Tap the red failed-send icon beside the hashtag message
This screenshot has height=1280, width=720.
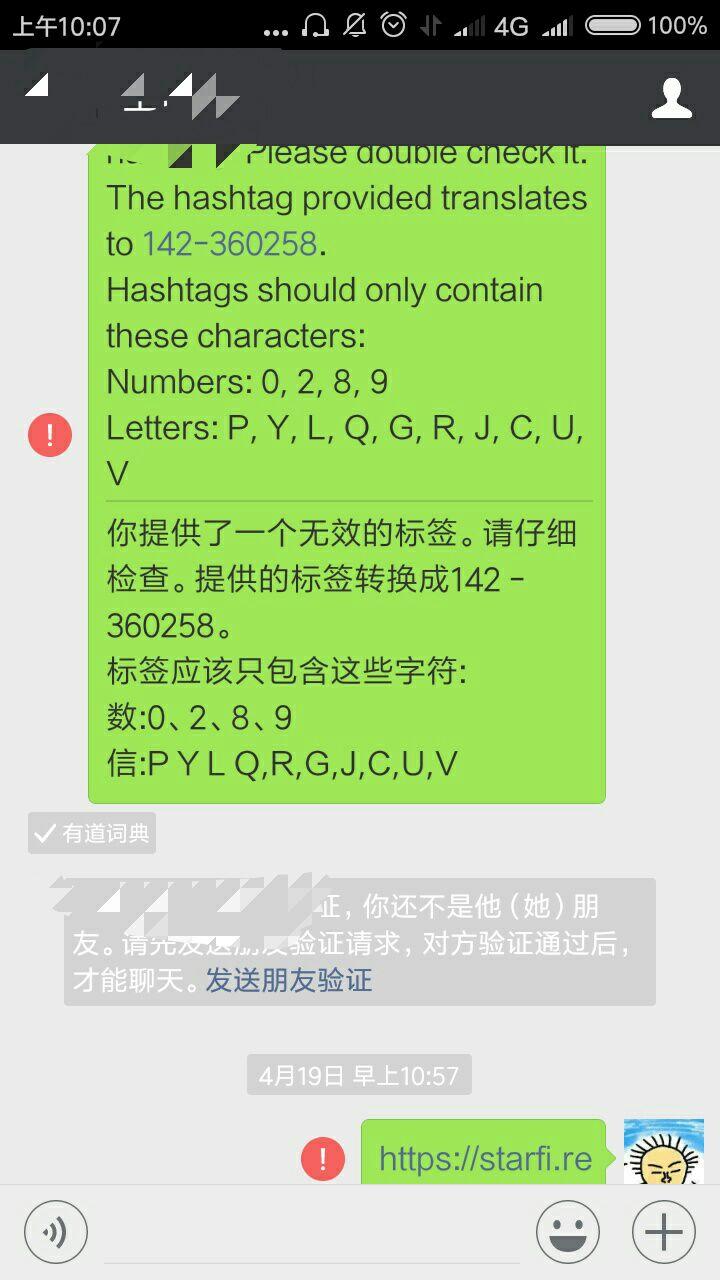50,436
